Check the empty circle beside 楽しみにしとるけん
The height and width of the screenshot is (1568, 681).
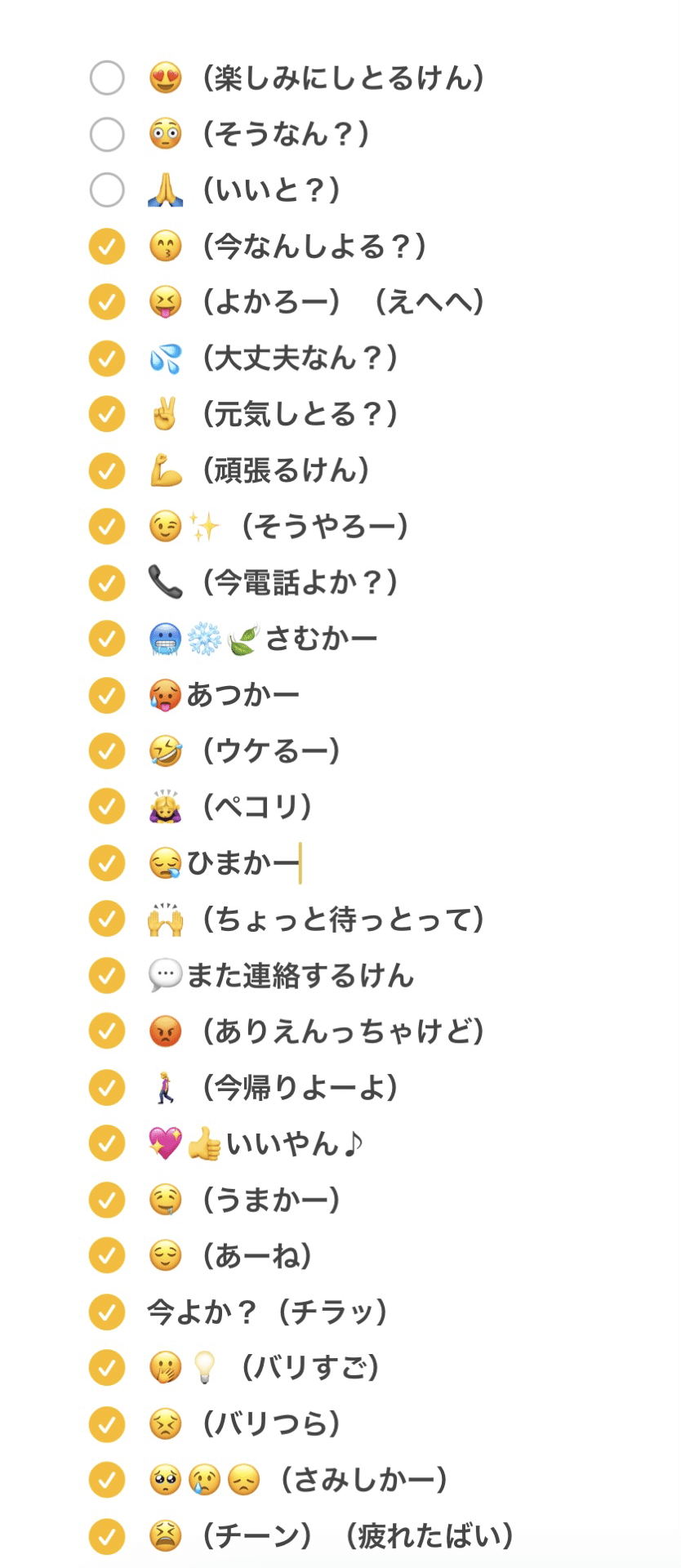106,77
